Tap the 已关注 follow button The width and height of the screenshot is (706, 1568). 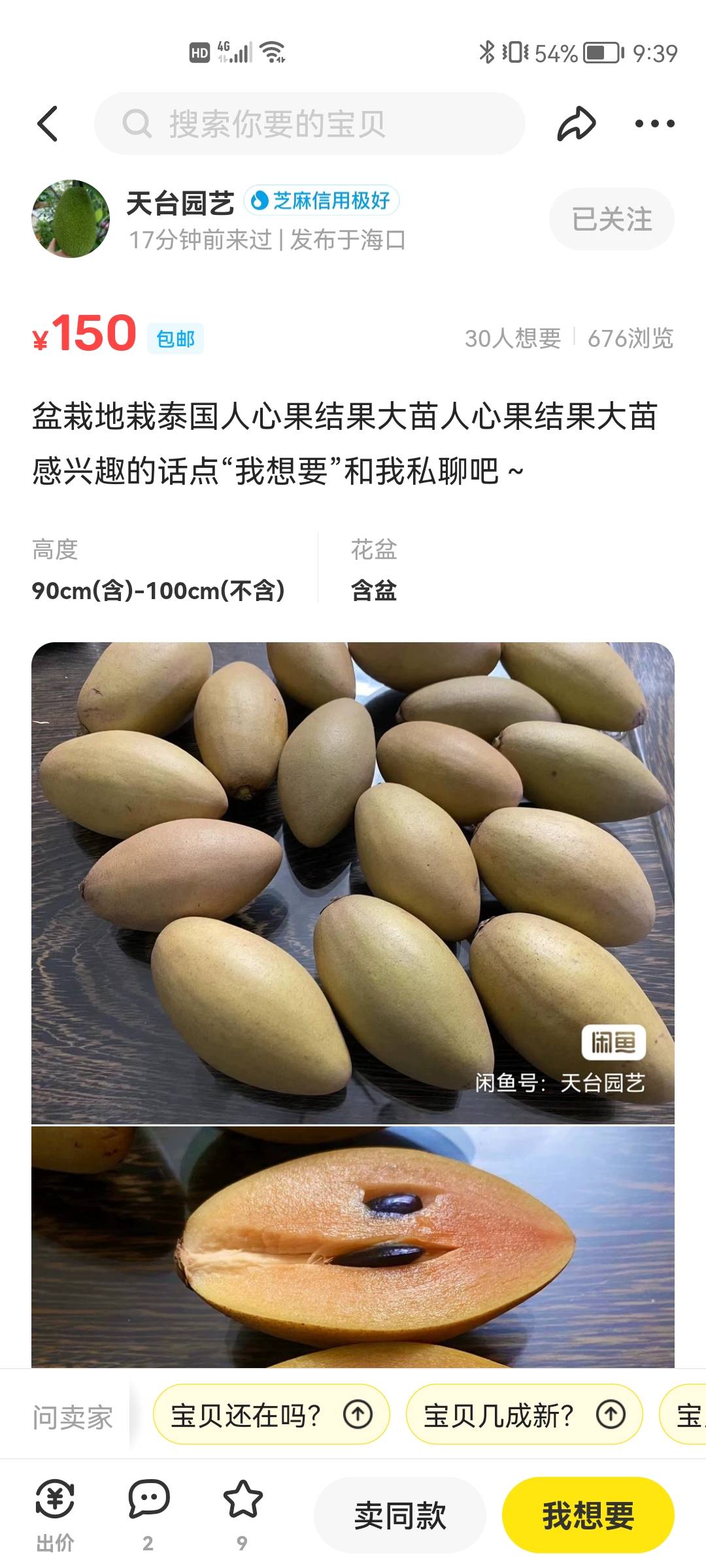click(611, 220)
